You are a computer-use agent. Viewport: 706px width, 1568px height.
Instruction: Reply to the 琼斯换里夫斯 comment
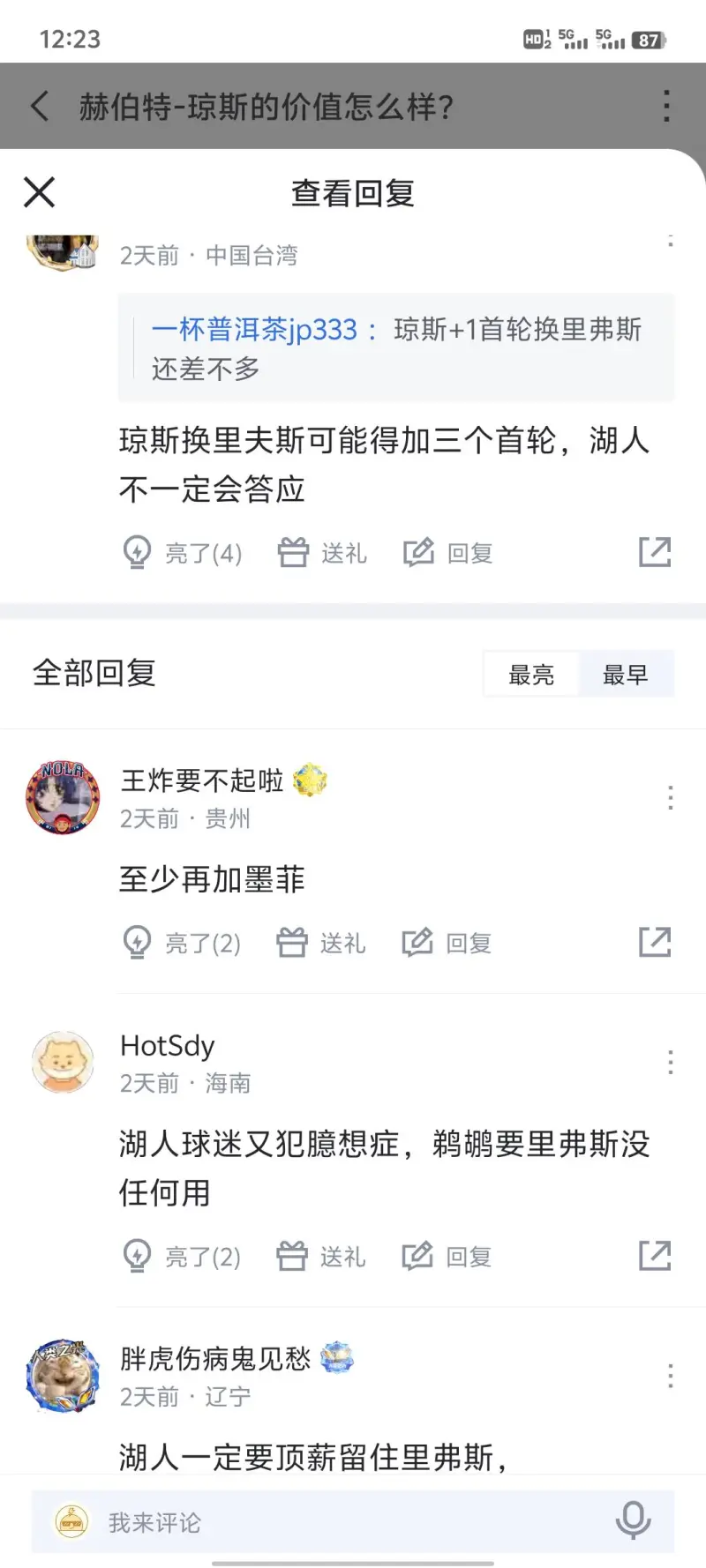(448, 553)
